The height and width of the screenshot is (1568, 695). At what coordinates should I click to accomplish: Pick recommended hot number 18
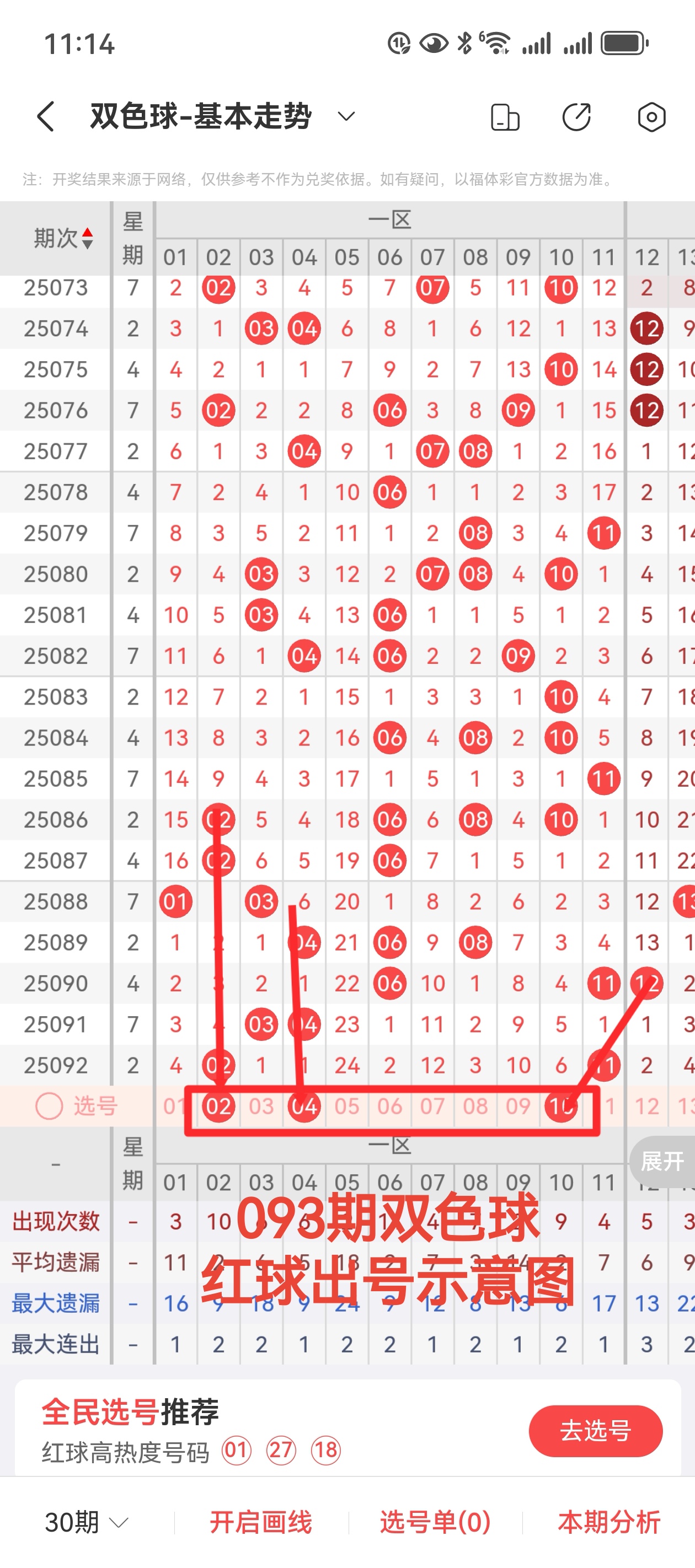point(326,1451)
